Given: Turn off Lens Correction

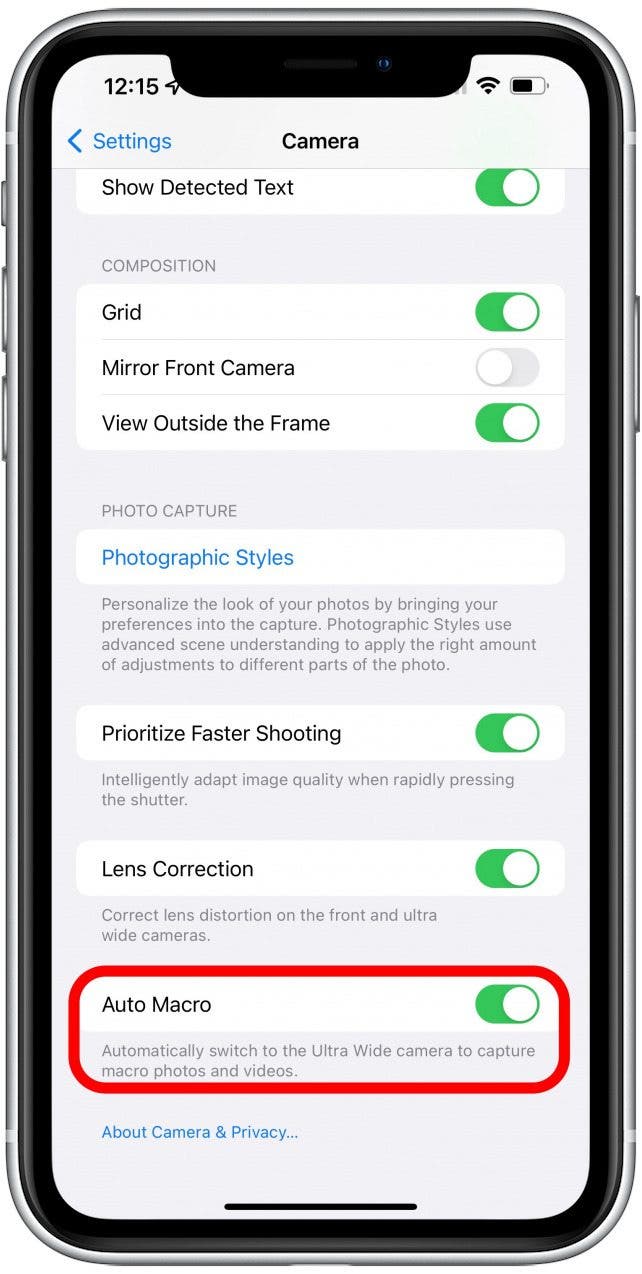Looking at the screenshot, I should pos(506,869).
